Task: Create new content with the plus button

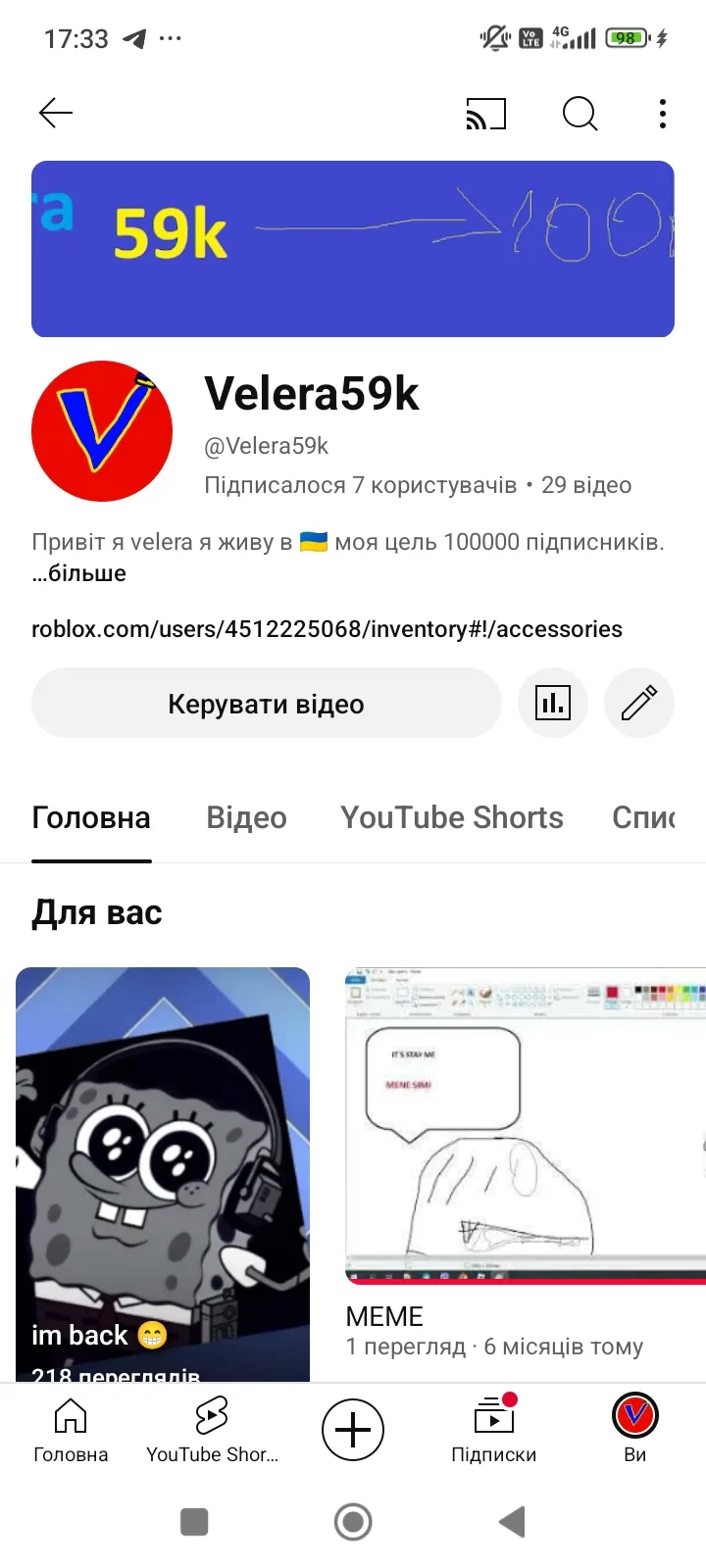Action: tap(353, 1430)
